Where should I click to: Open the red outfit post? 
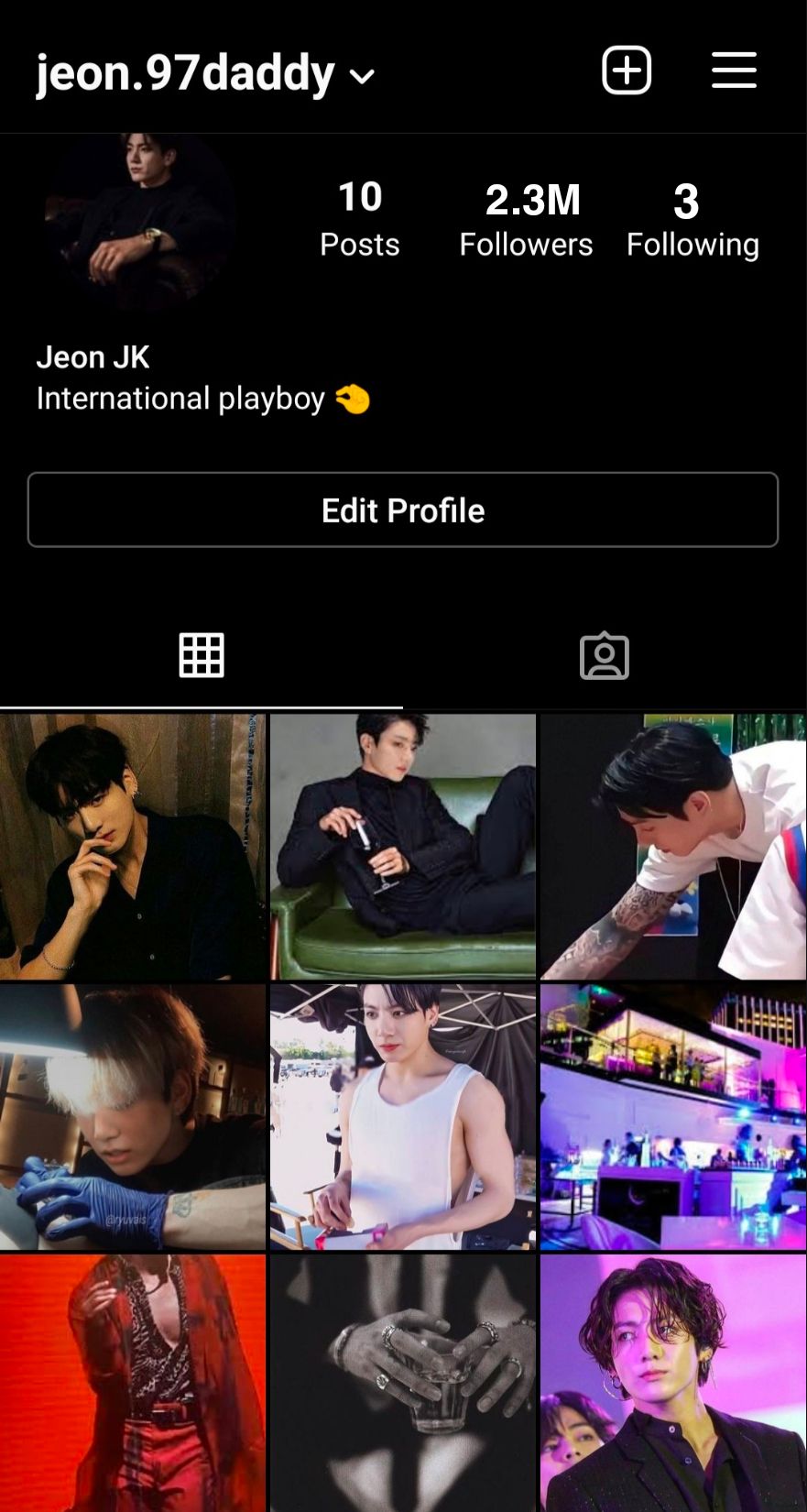click(x=133, y=1384)
